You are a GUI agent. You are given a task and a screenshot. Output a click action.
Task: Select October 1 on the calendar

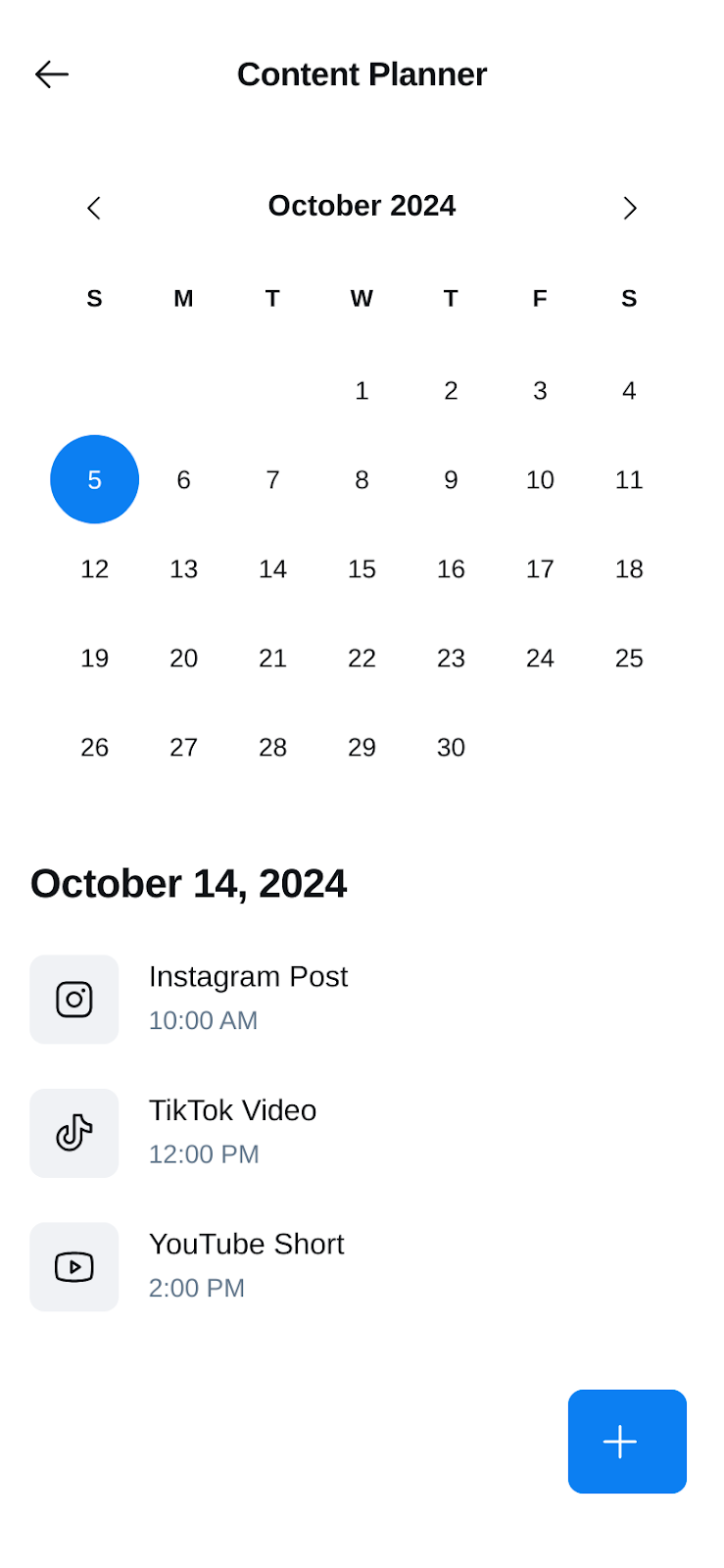coord(362,391)
